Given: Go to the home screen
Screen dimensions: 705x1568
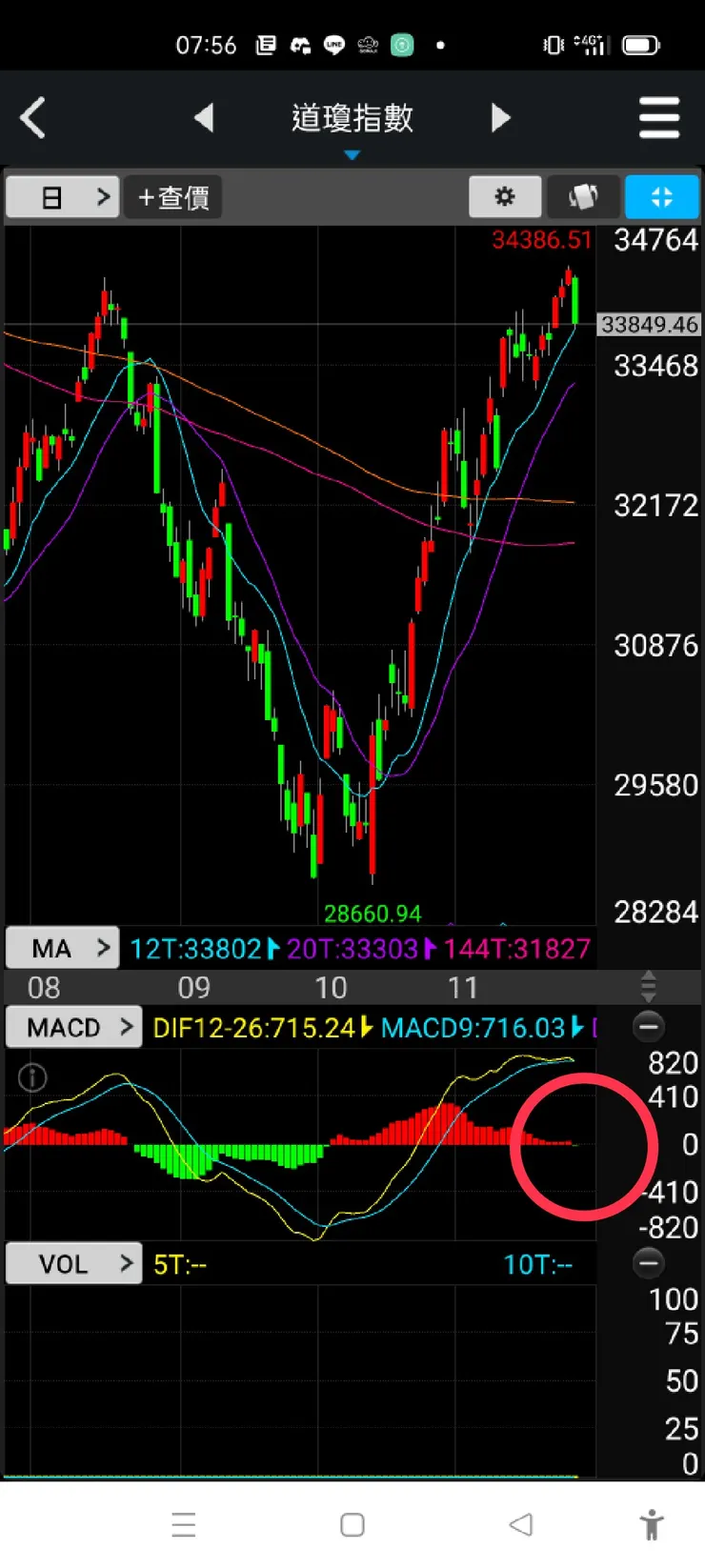Looking at the screenshot, I should [x=352, y=1524].
